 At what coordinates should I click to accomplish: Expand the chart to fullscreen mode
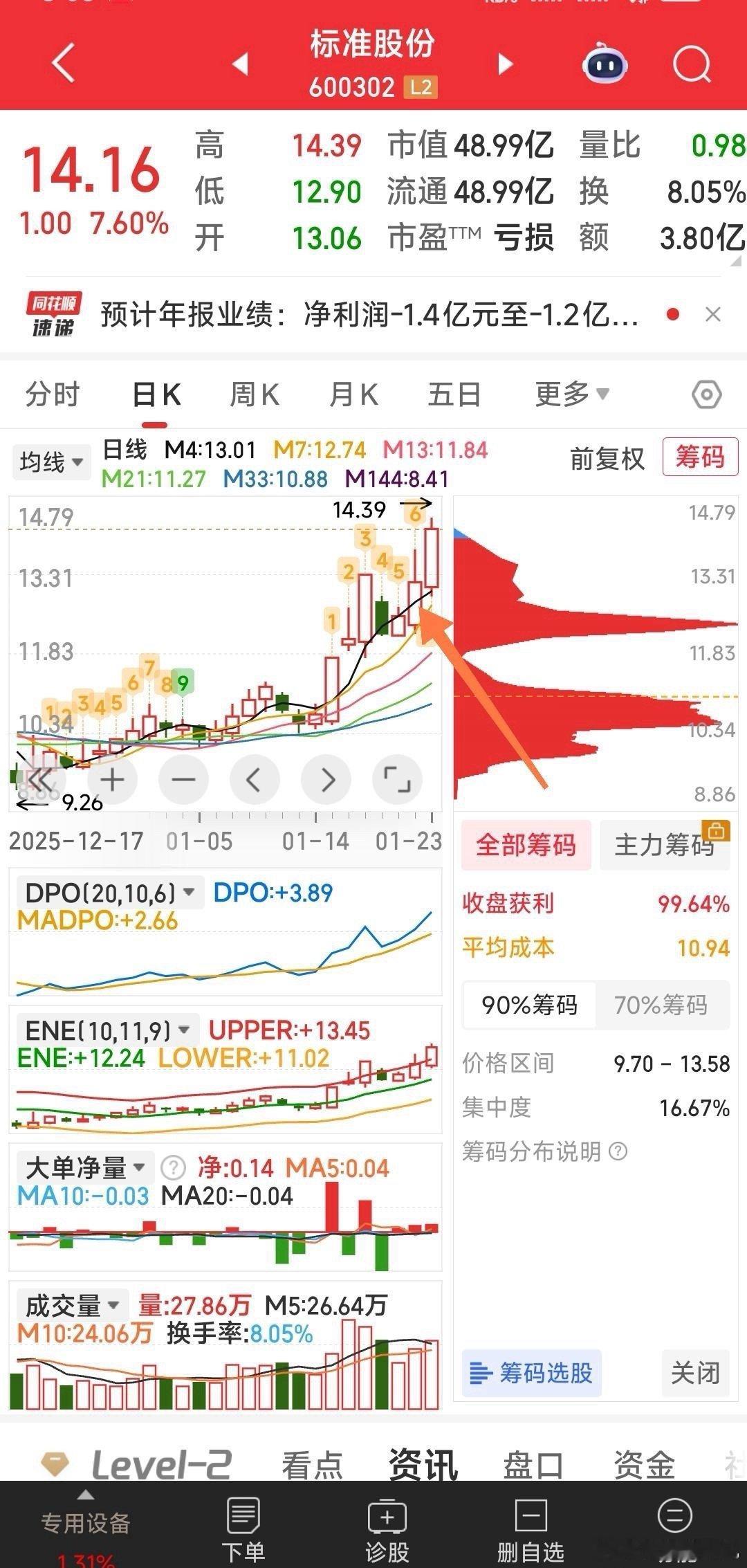[397, 779]
